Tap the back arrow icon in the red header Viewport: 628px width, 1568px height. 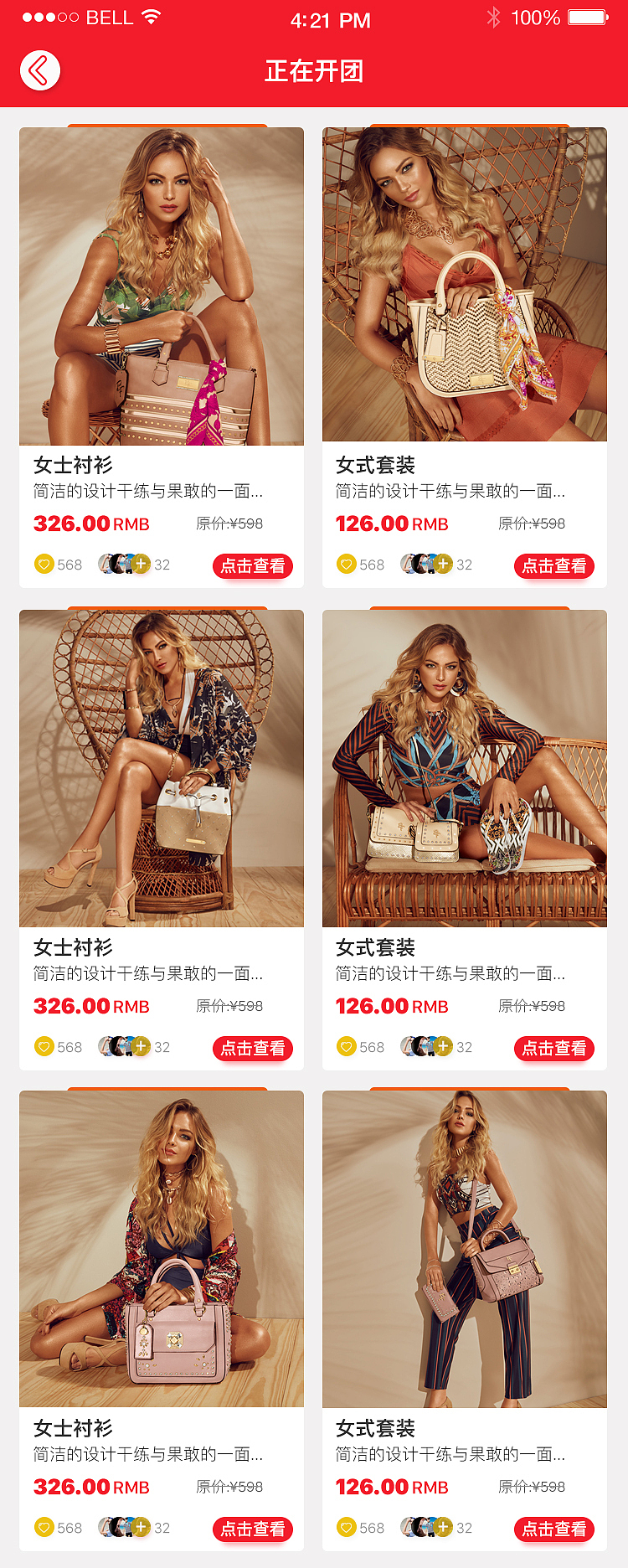tap(39, 70)
